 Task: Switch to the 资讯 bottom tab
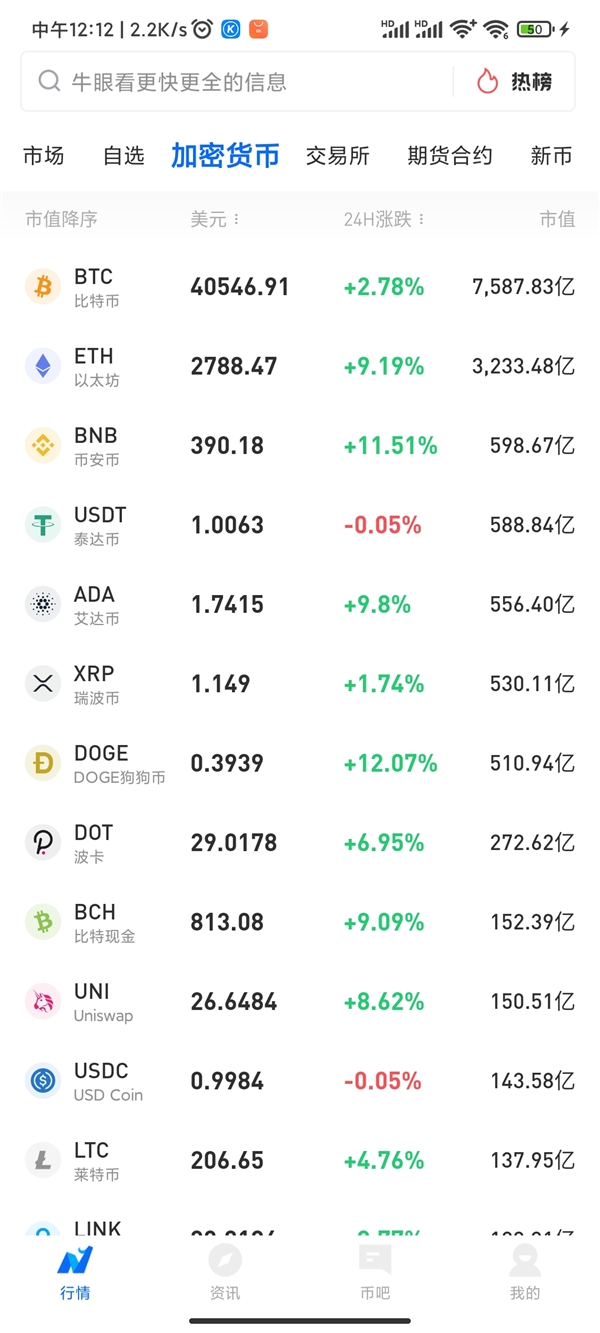pyautogui.click(x=225, y=1272)
